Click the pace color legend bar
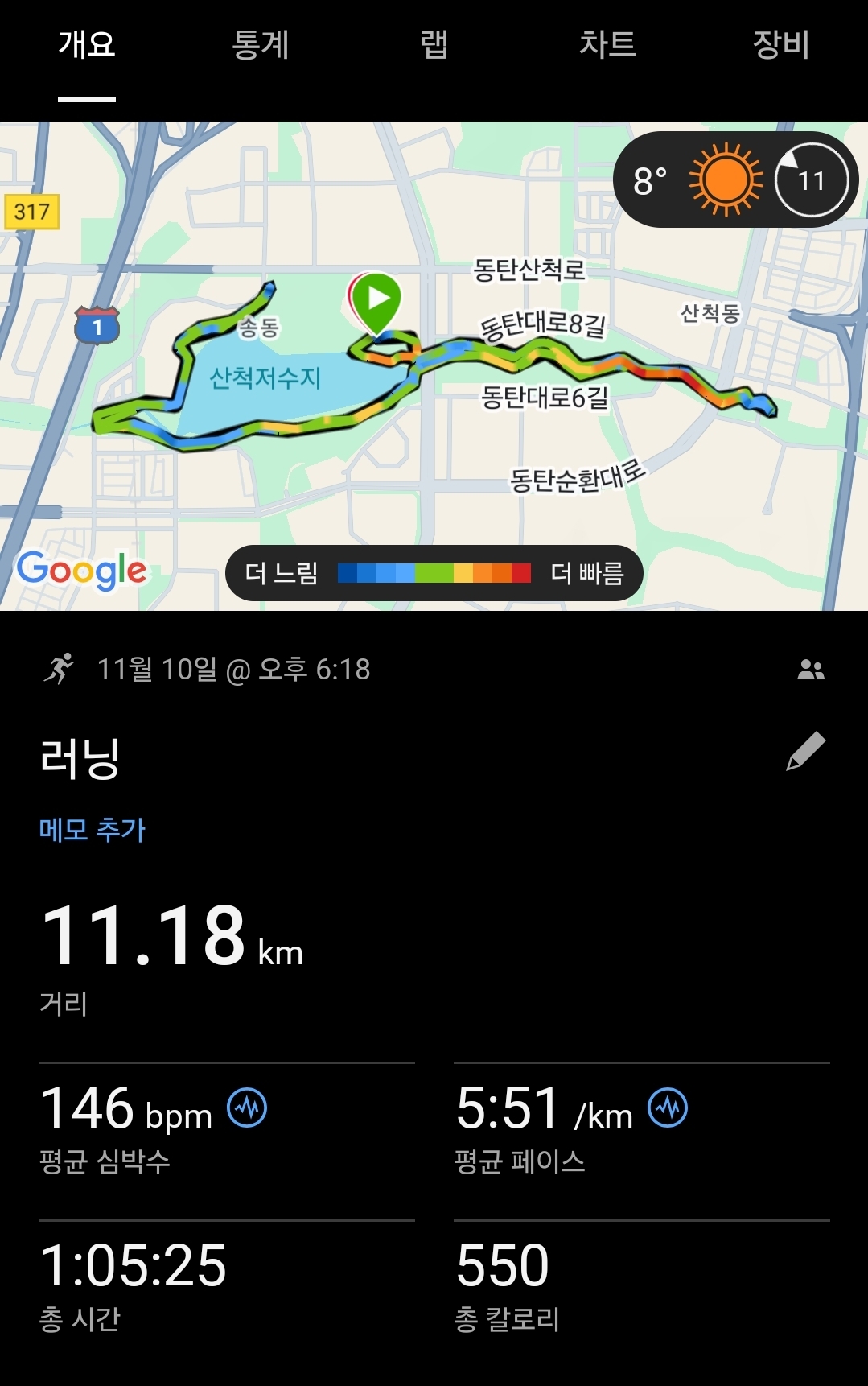 pos(434,572)
